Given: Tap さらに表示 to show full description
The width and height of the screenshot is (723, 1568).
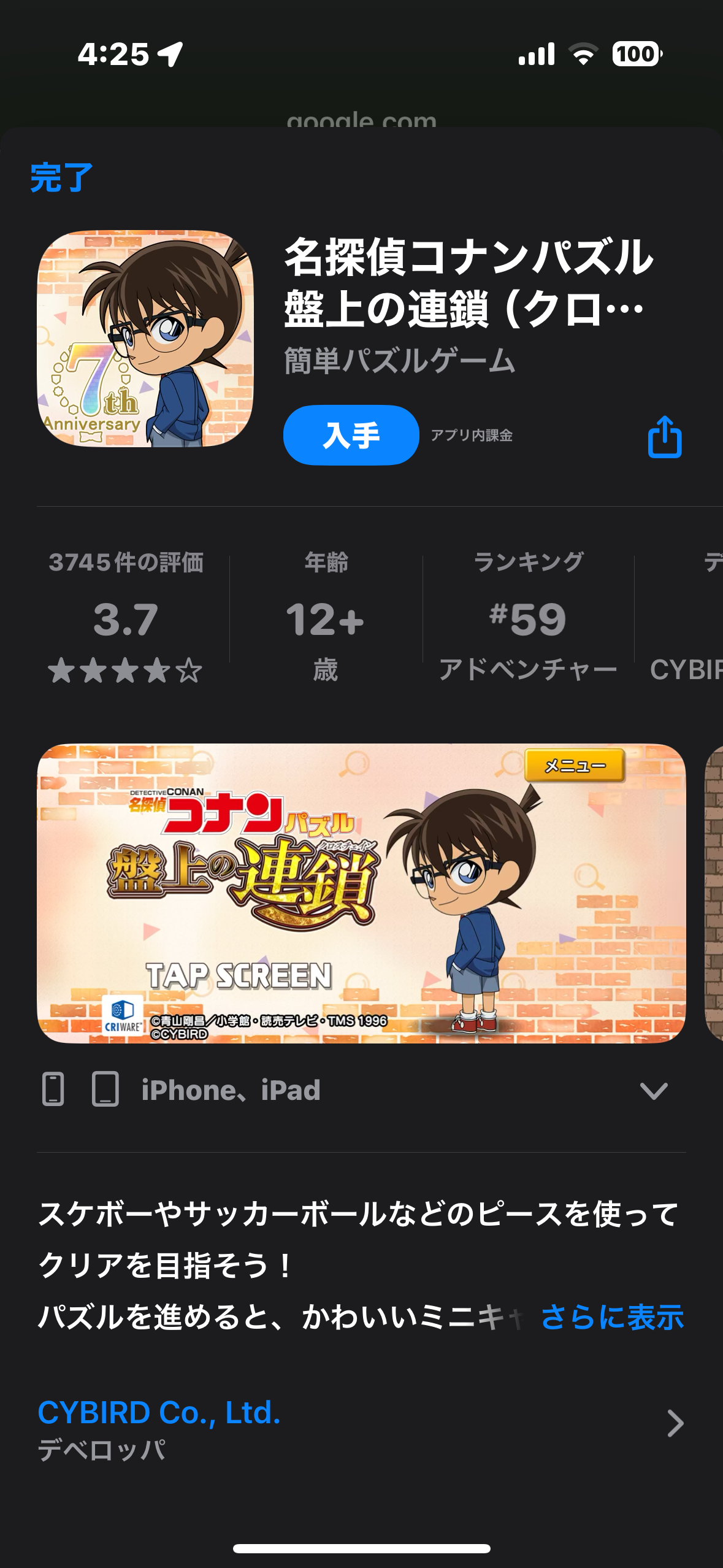Looking at the screenshot, I should tap(612, 1316).
